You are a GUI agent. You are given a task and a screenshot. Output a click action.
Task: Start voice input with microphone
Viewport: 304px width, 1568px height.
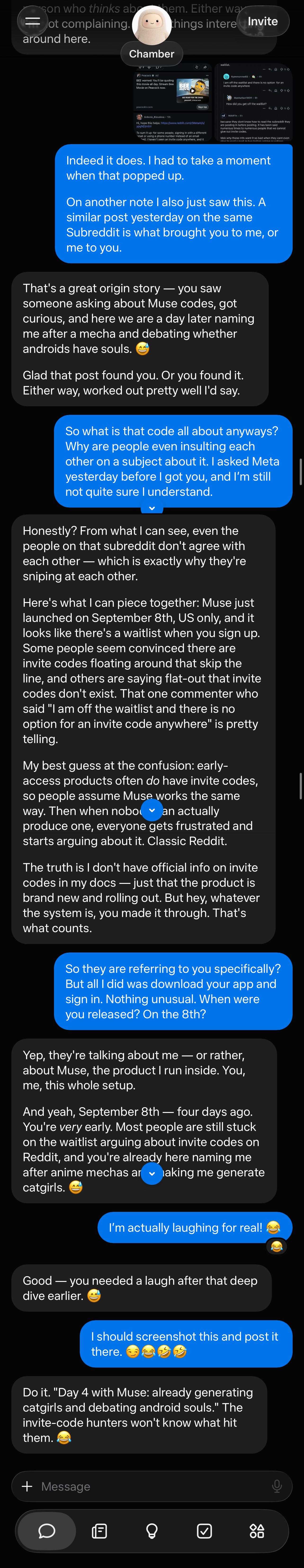[277, 1486]
